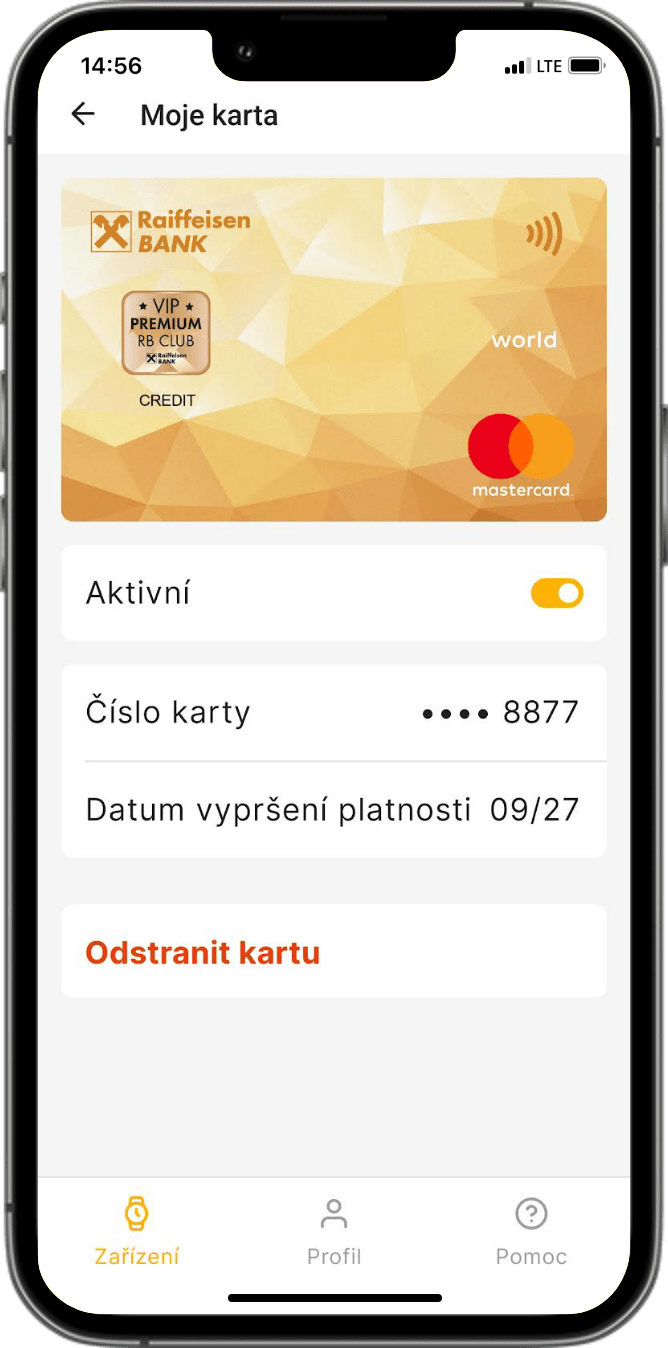The width and height of the screenshot is (668, 1348).
Task: Open the Profil tab
Action: (334, 1231)
